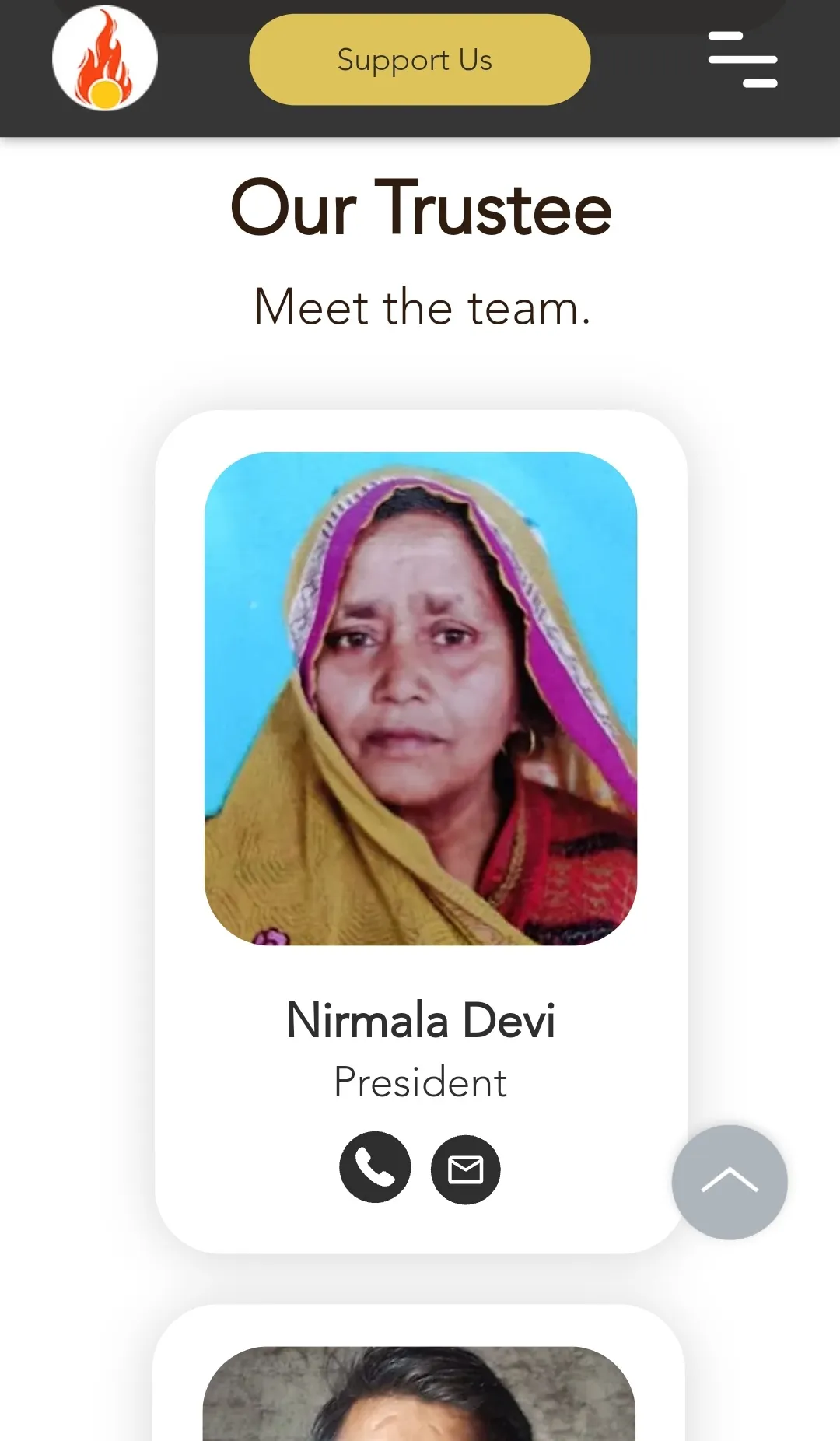This screenshot has width=840, height=1441.
Task: Open the hamburger navigation menu
Action: [x=742, y=60]
